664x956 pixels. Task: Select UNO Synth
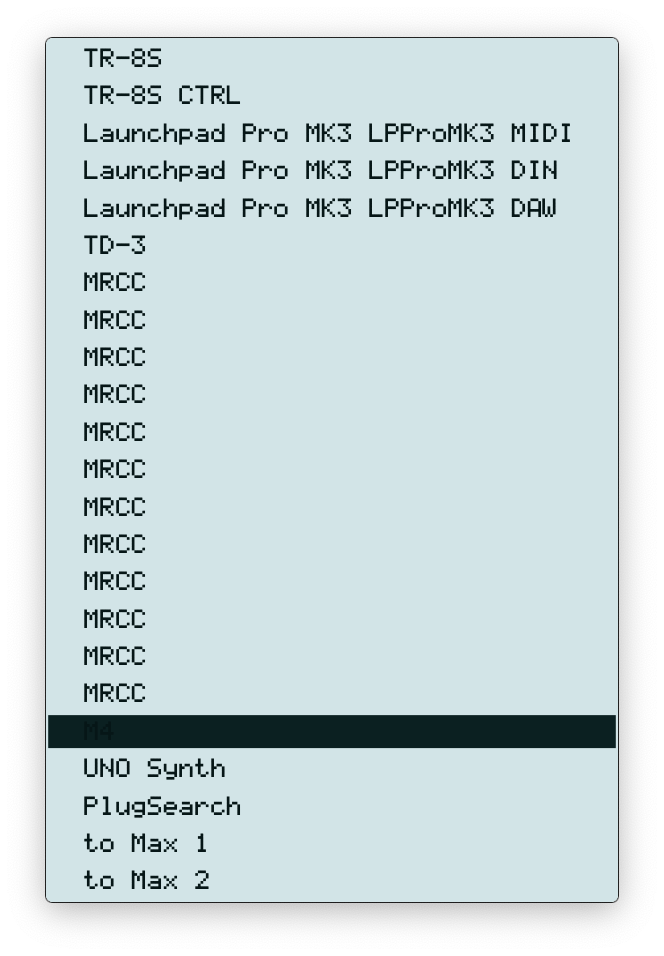pyautogui.click(x=154, y=768)
